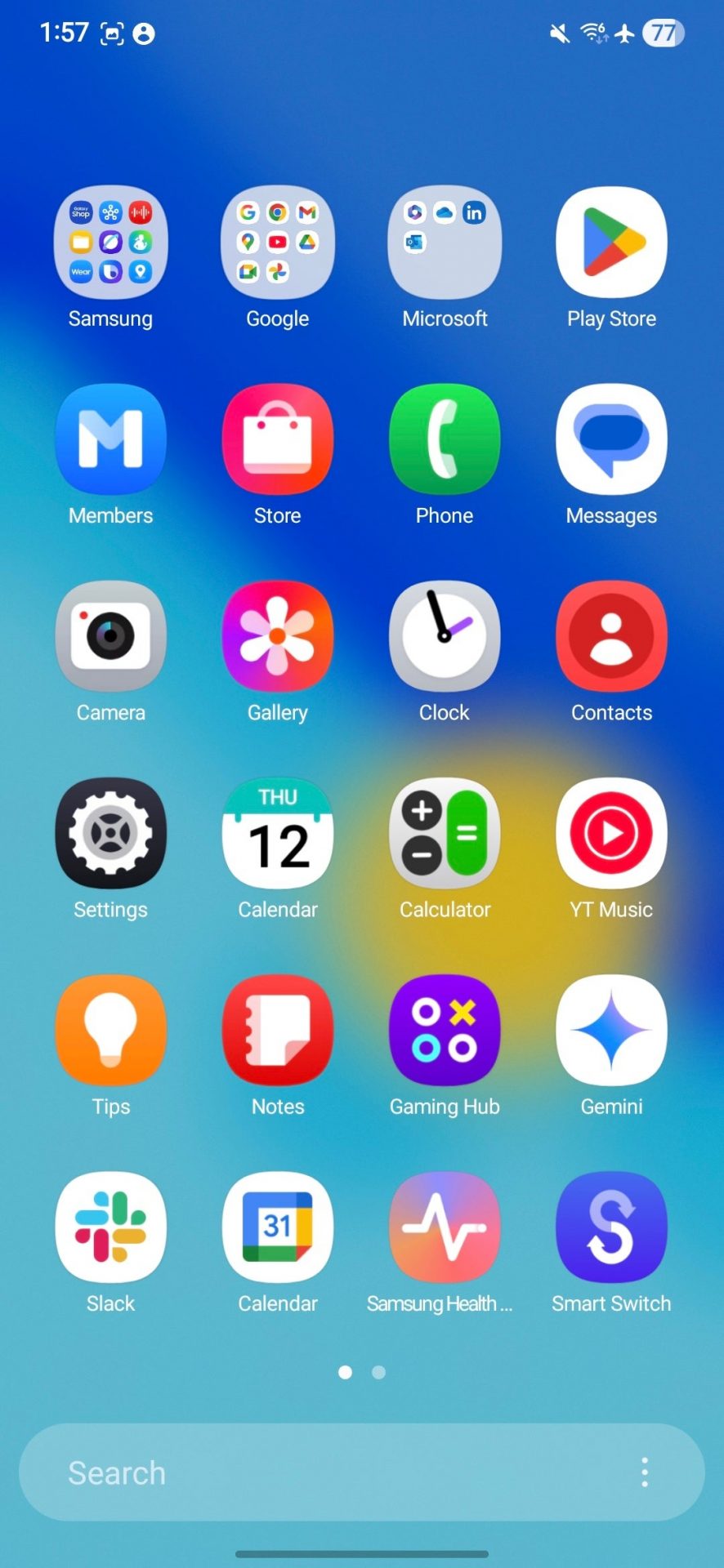
Task: Launch the Gemini assistant app
Action: coord(611,1030)
